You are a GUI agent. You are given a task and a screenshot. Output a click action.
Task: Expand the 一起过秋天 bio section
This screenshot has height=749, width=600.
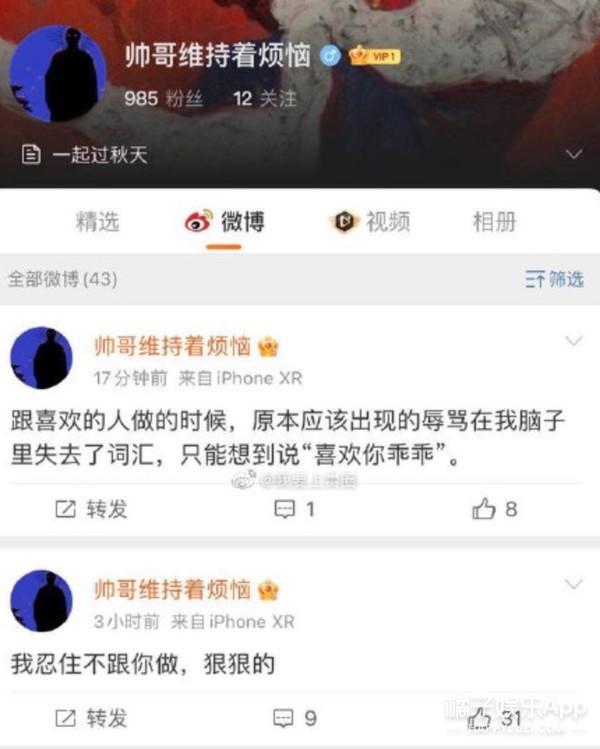(x=573, y=154)
